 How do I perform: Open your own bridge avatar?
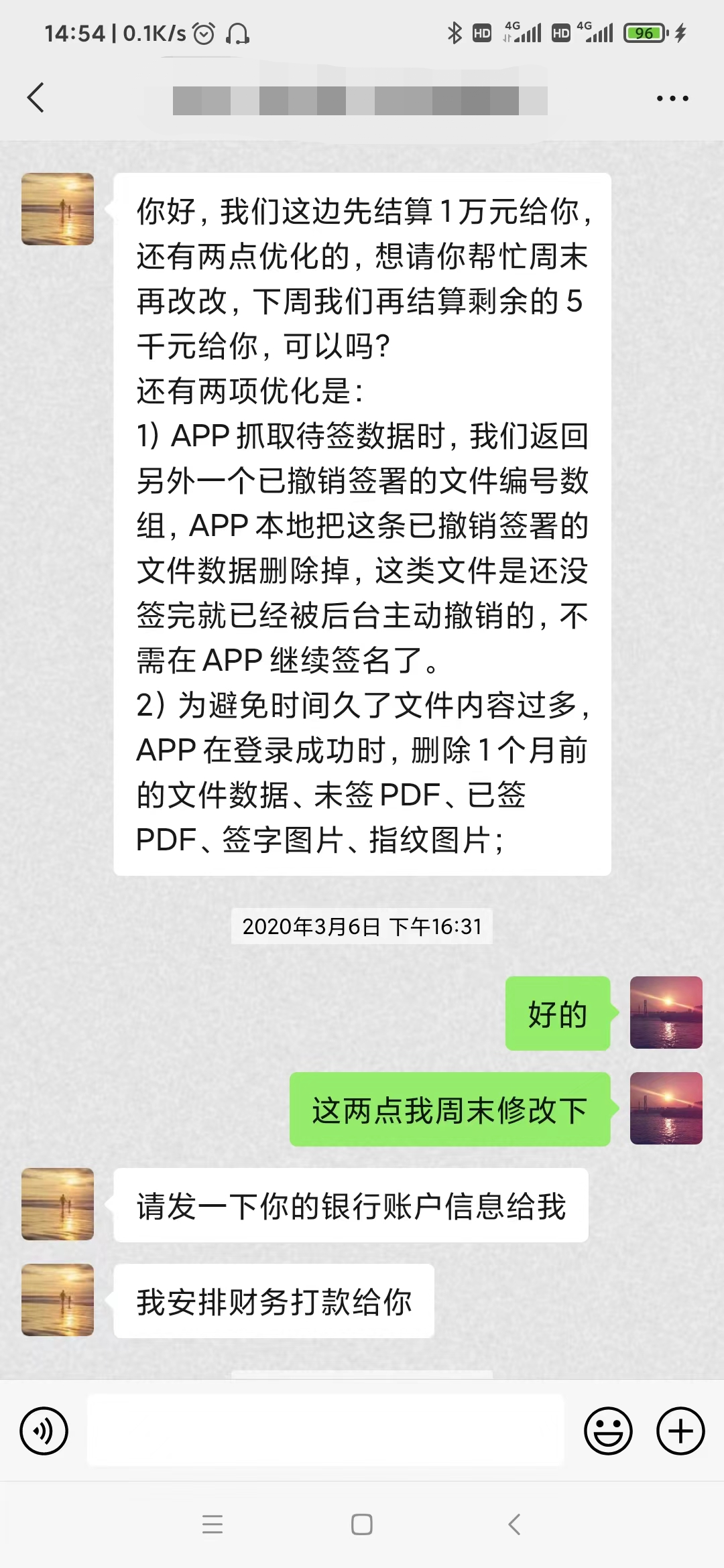click(x=666, y=1012)
